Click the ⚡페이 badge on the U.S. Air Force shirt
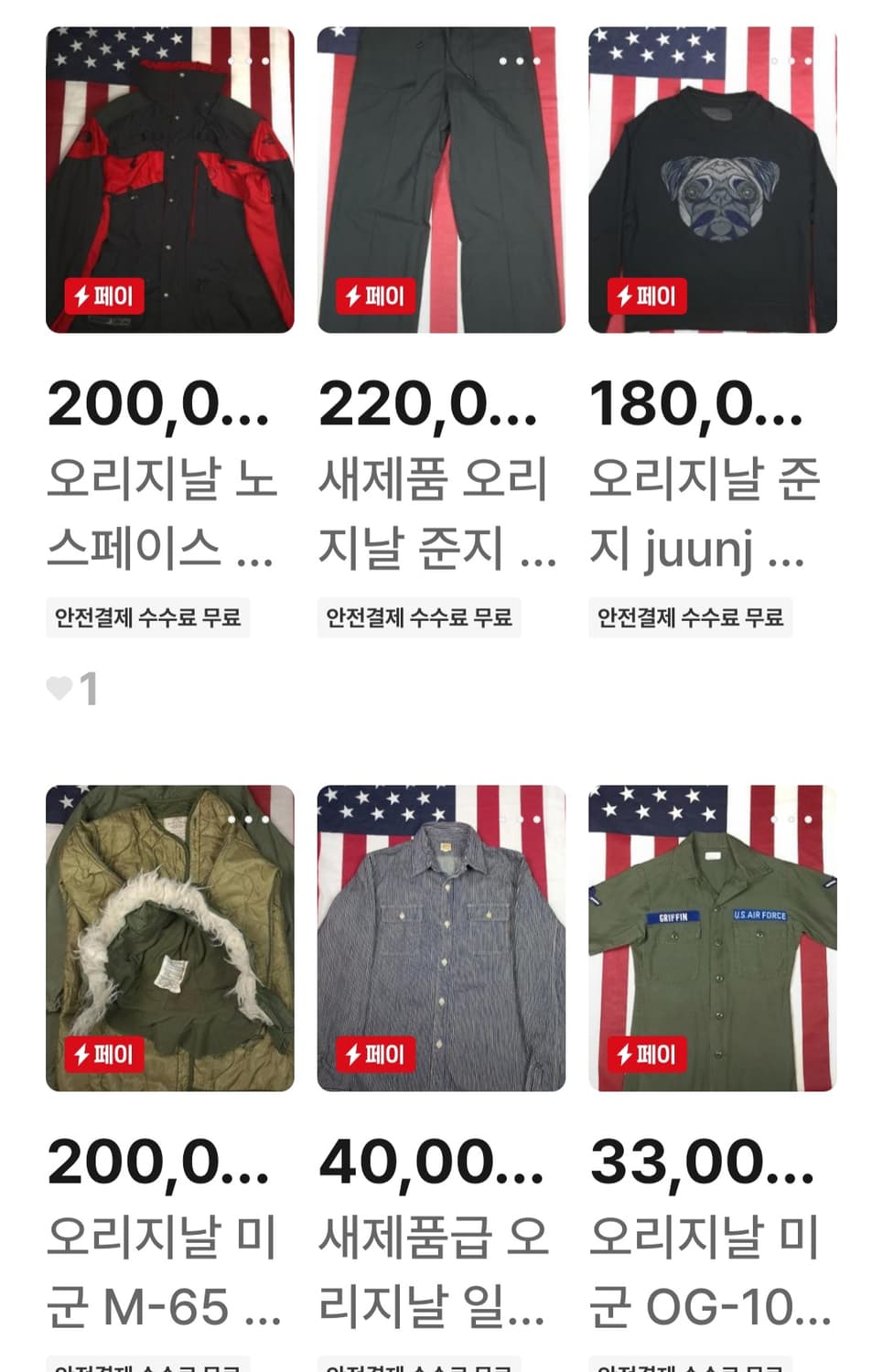The width and height of the screenshot is (883, 1372). [x=646, y=1053]
